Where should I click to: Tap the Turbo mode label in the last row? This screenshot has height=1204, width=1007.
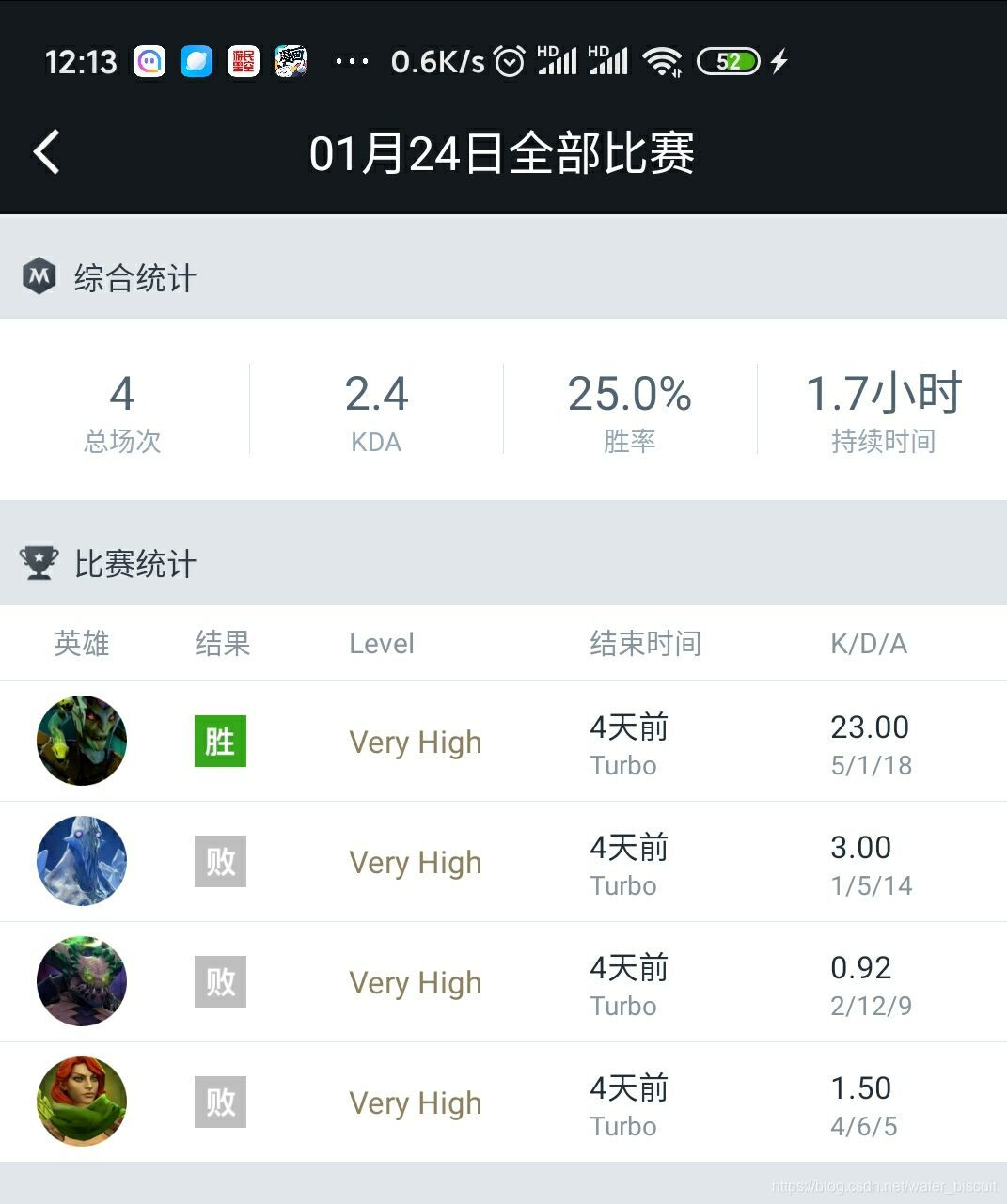(623, 1126)
